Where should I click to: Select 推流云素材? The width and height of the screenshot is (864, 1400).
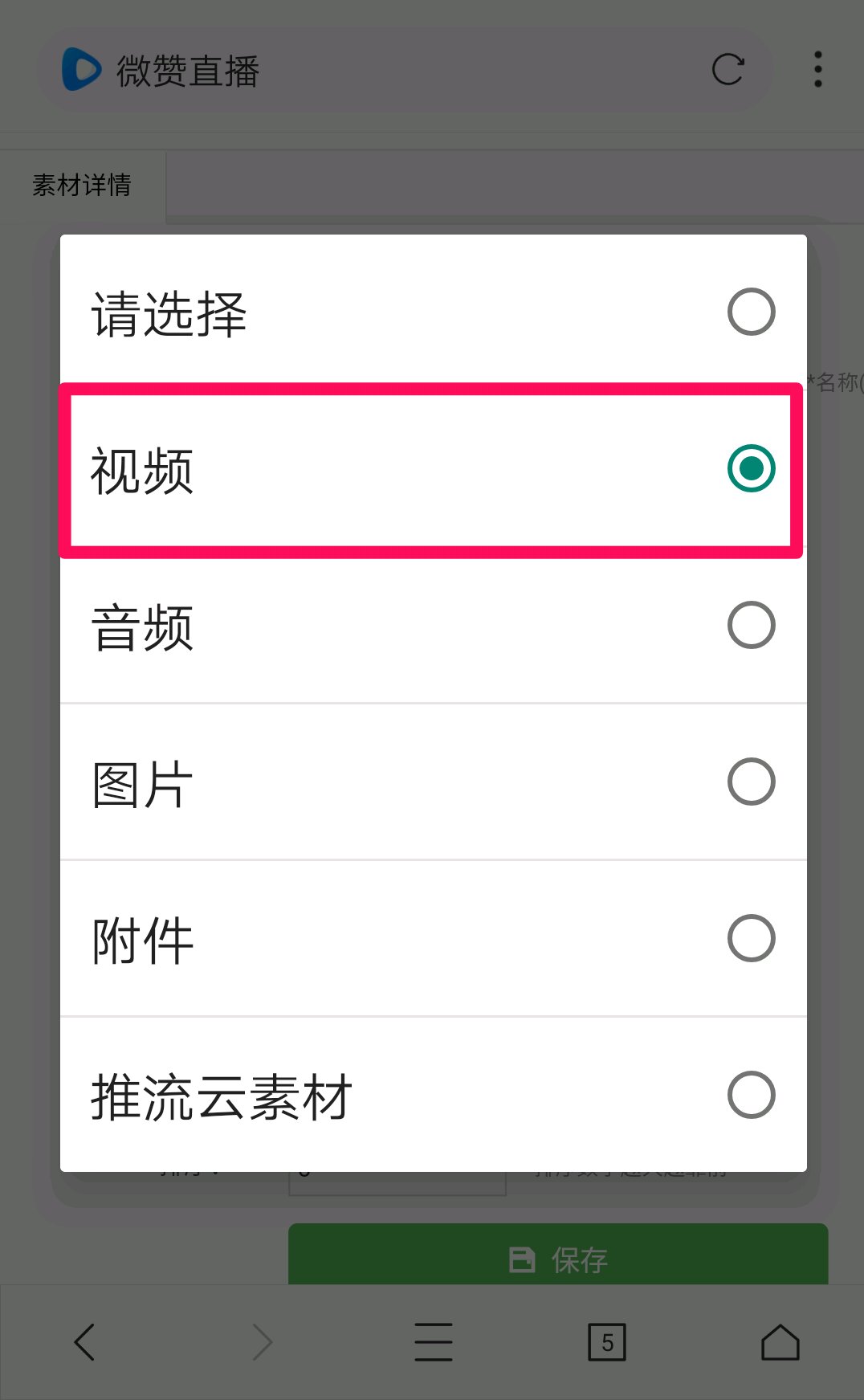pos(434,1096)
